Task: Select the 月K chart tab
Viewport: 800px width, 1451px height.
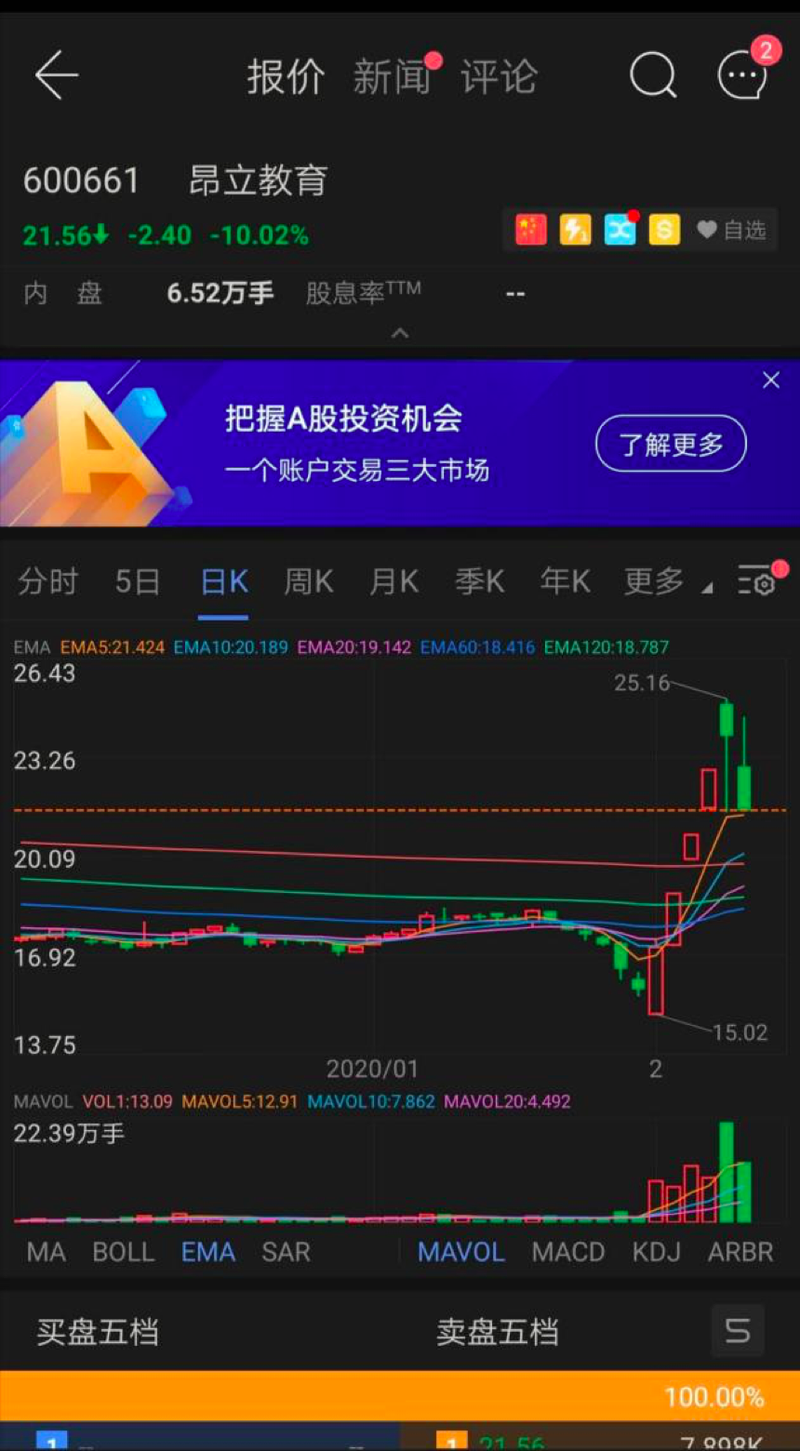Action: point(394,581)
